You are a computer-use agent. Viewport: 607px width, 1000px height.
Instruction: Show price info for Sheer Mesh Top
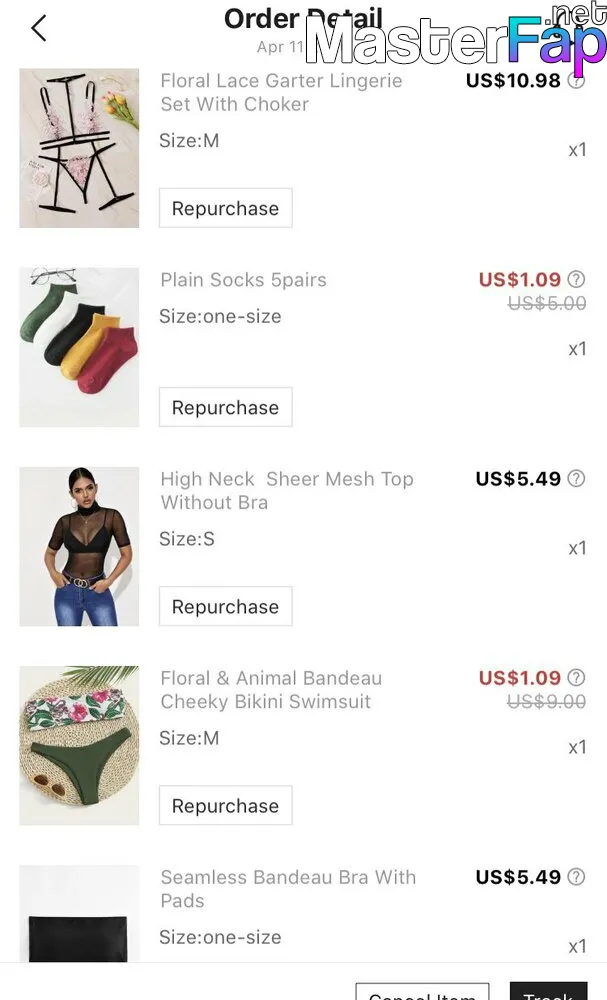pos(576,478)
